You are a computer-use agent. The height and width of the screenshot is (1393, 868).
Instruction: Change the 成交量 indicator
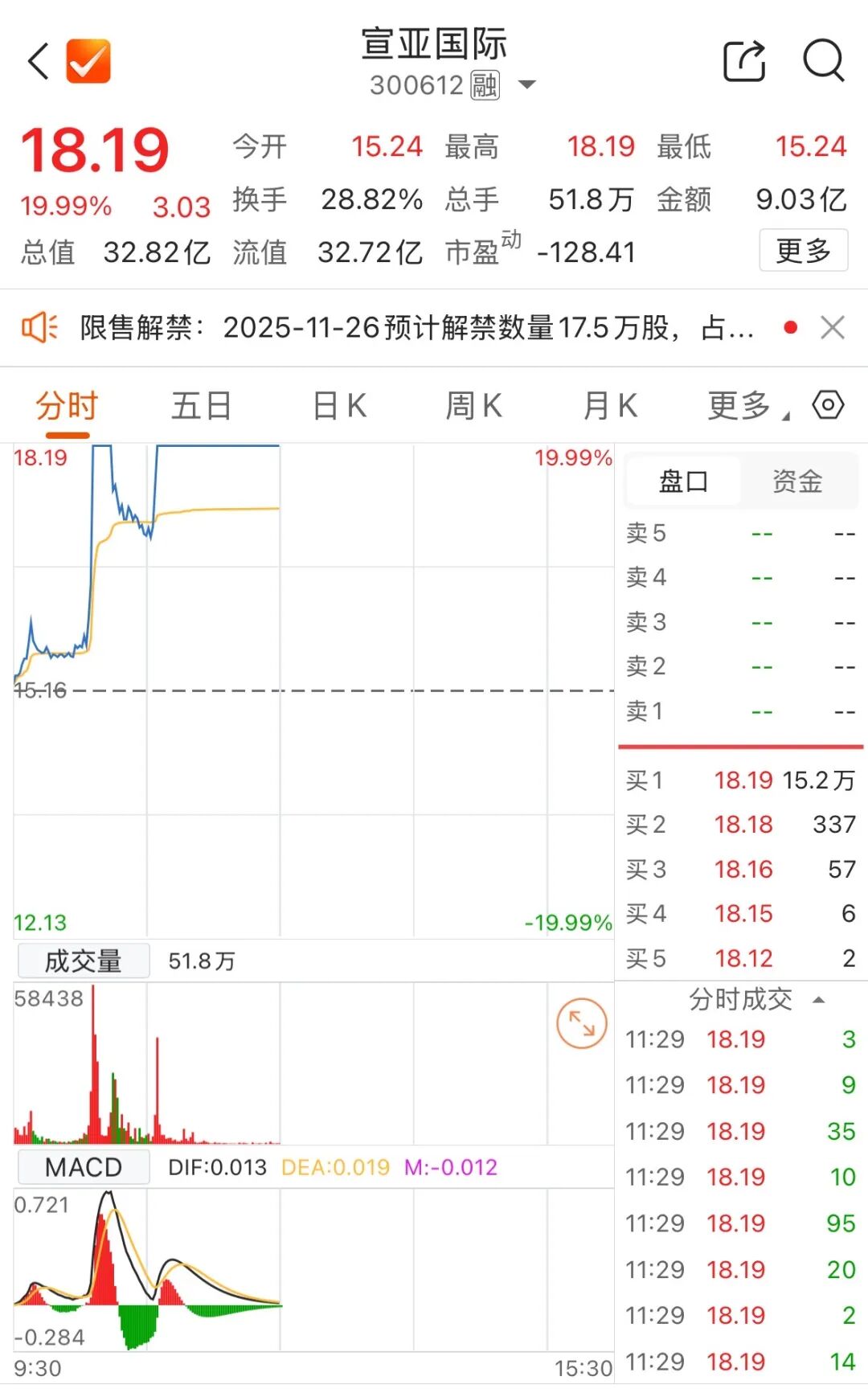pyautogui.click(x=83, y=961)
